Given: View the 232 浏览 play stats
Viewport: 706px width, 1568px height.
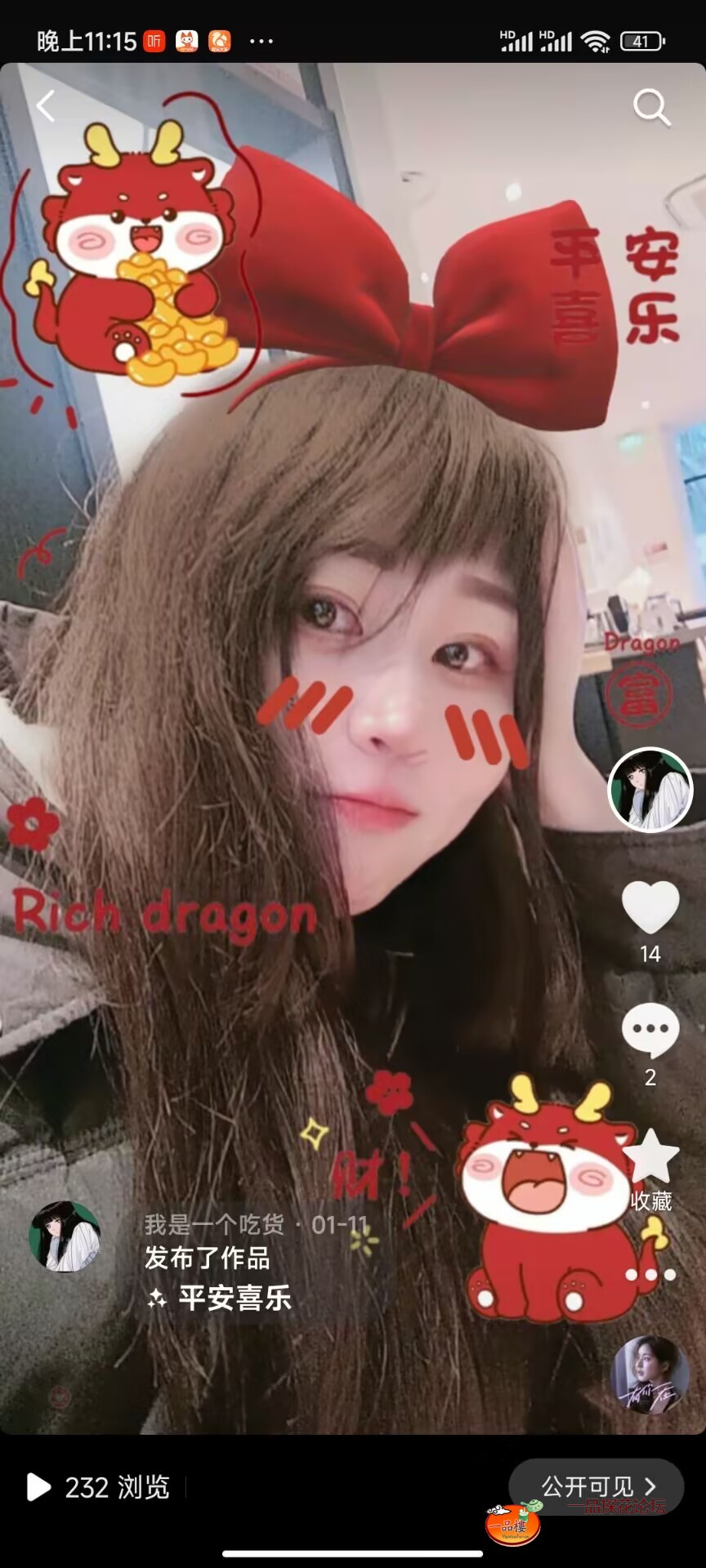Looking at the screenshot, I should click(x=99, y=1487).
